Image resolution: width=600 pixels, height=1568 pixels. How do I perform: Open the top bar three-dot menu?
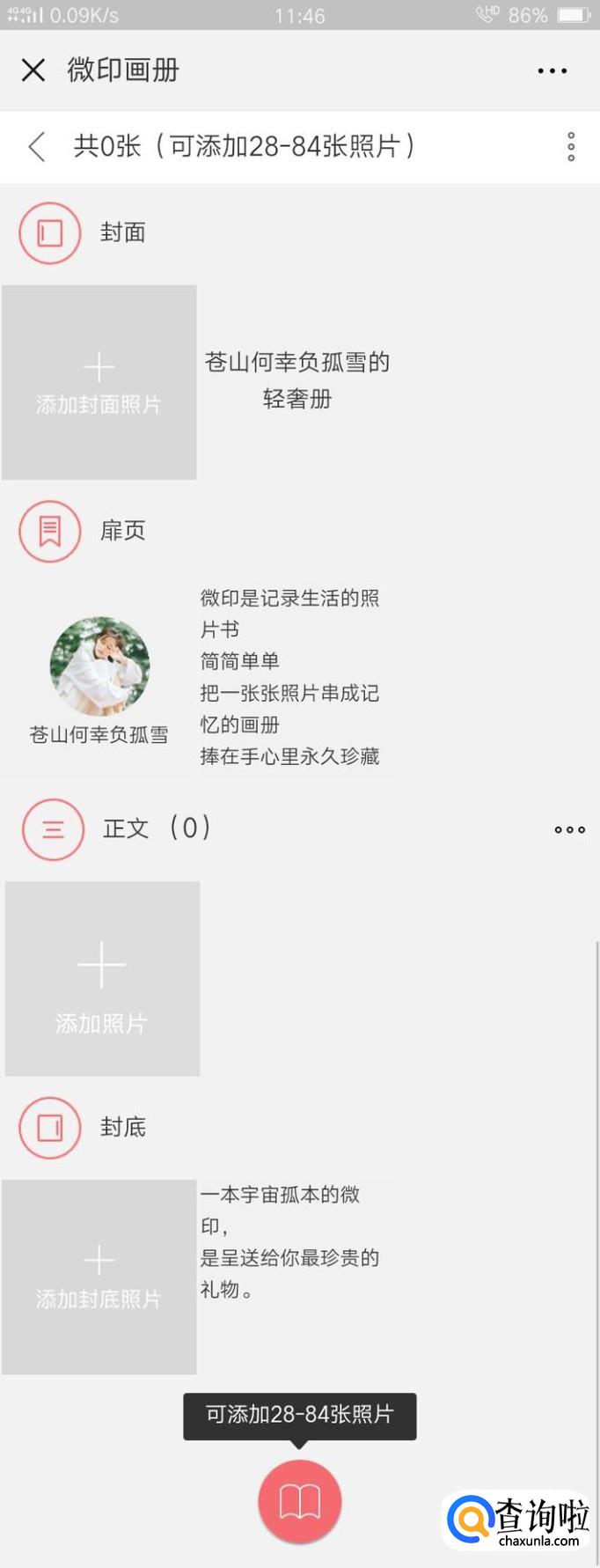pos(552,70)
